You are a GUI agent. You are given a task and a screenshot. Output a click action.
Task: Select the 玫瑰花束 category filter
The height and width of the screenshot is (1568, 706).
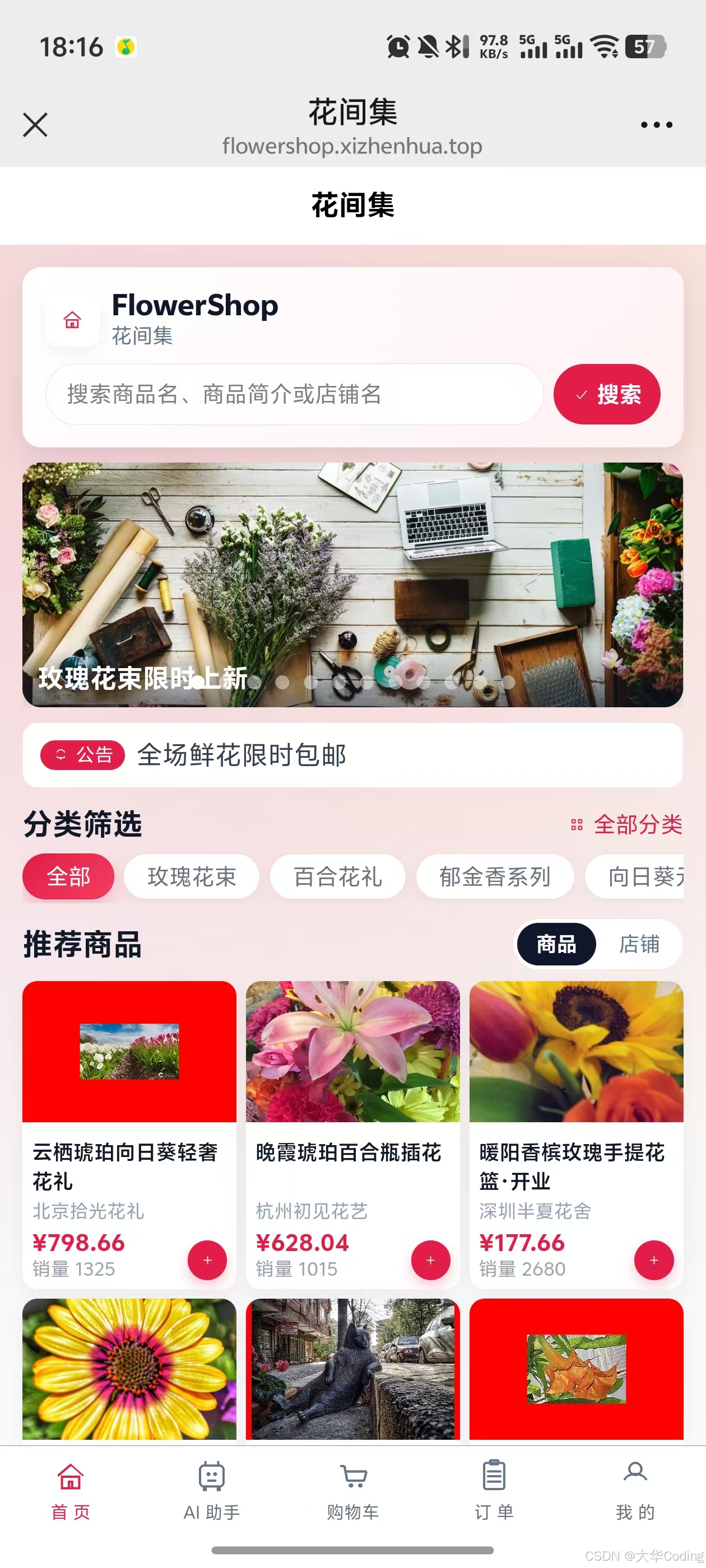[x=191, y=876]
